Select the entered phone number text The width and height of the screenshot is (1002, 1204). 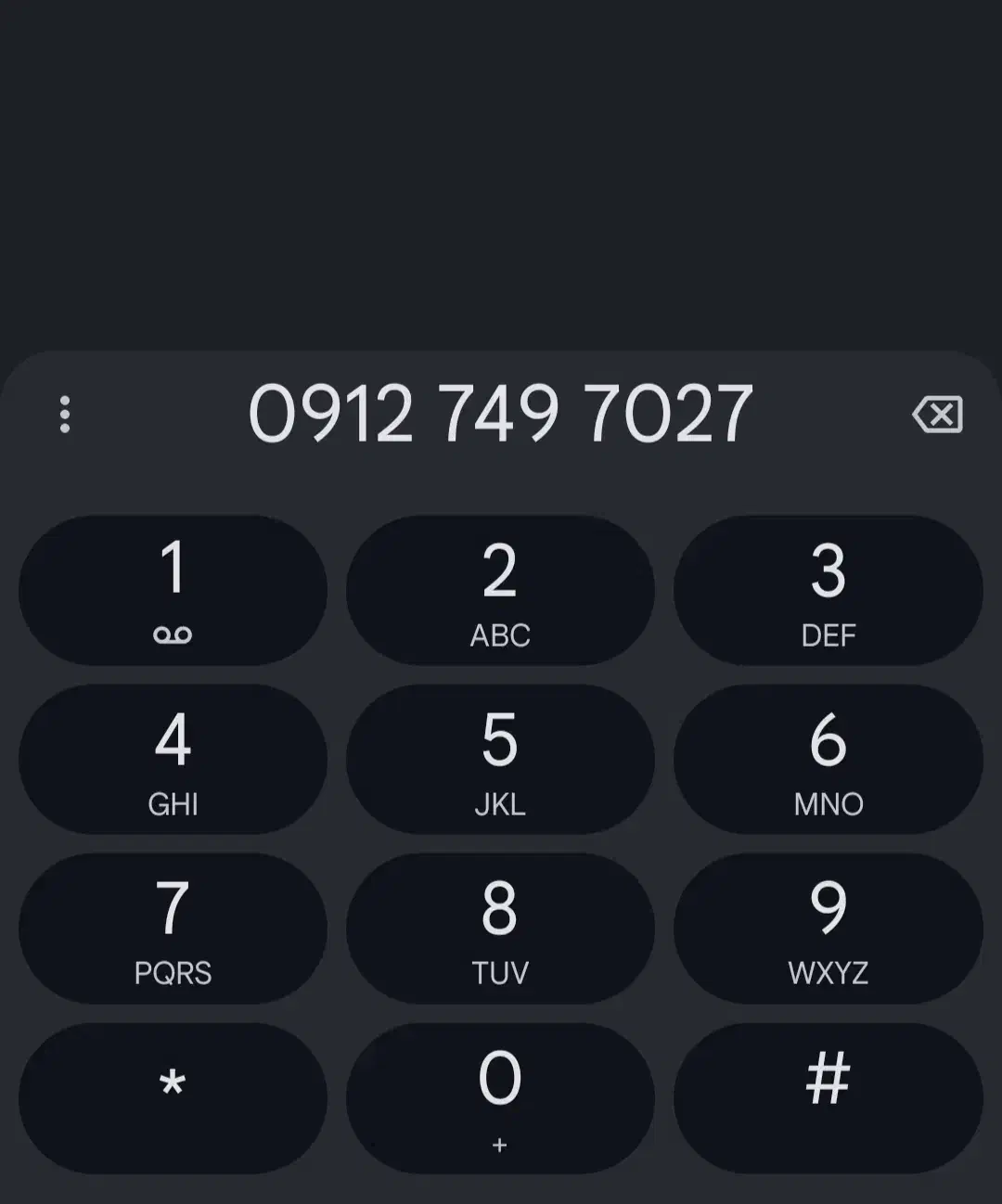coord(501,414)
